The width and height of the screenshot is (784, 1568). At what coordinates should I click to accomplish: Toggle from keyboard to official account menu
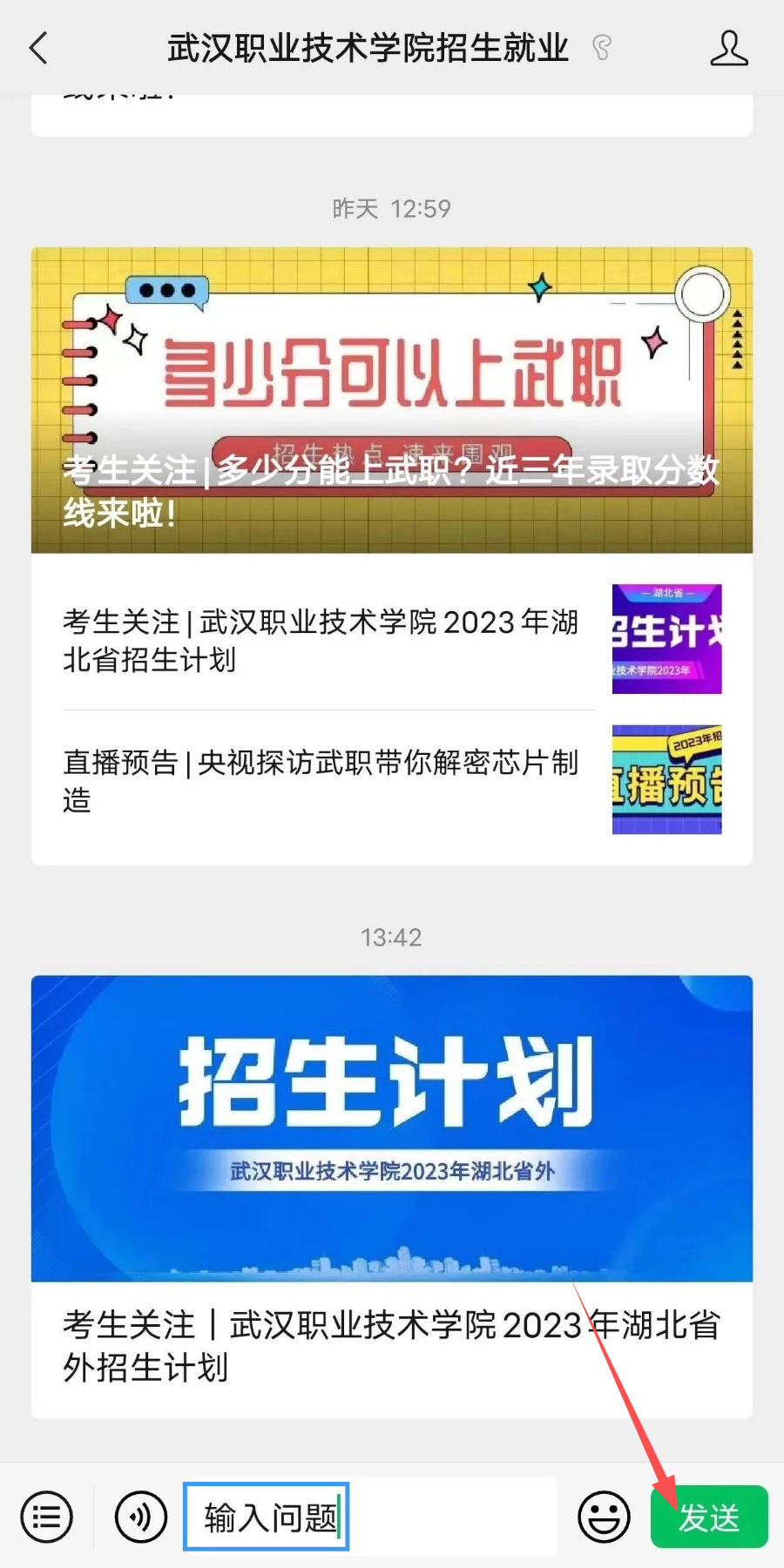tap(46, 1517)
